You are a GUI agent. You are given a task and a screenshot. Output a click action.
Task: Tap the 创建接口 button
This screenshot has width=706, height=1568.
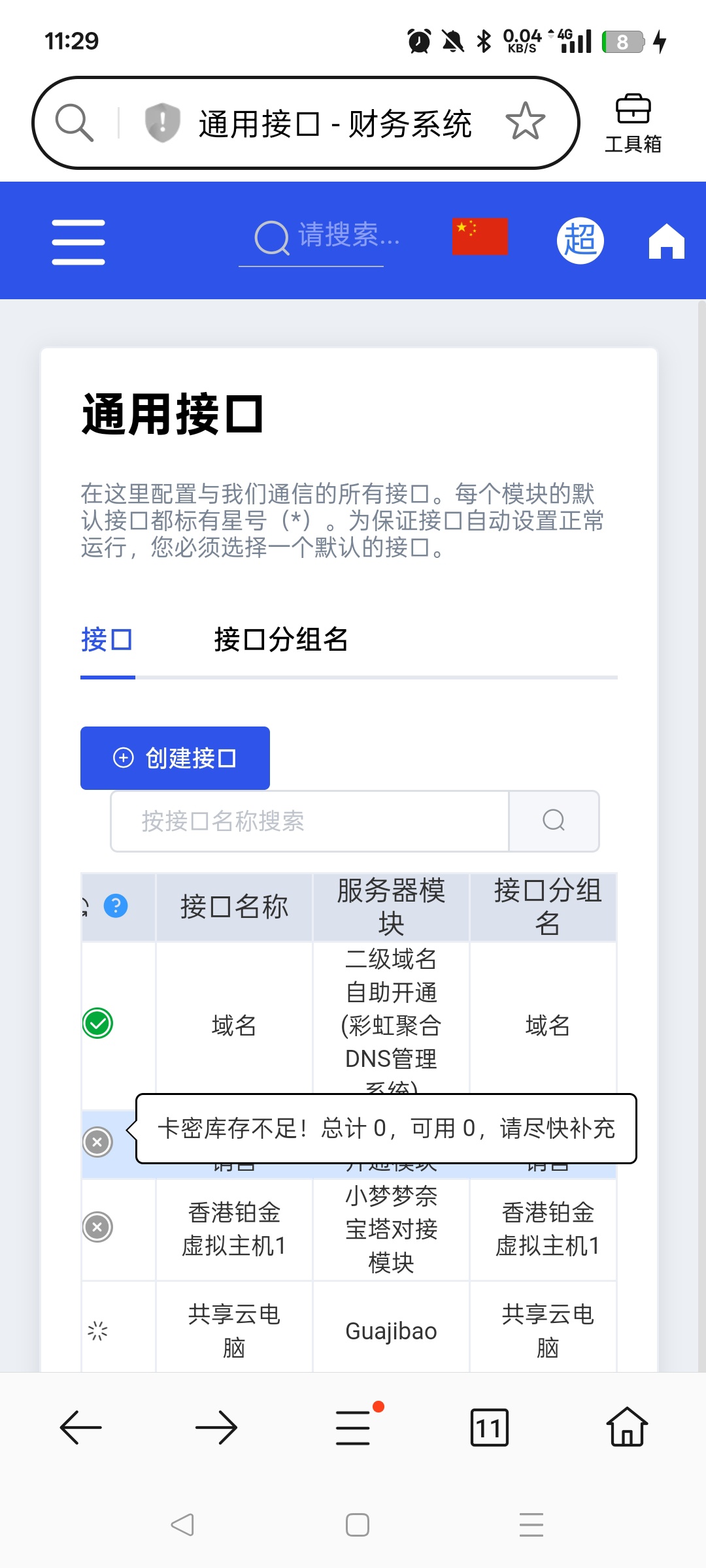point(175,758)
